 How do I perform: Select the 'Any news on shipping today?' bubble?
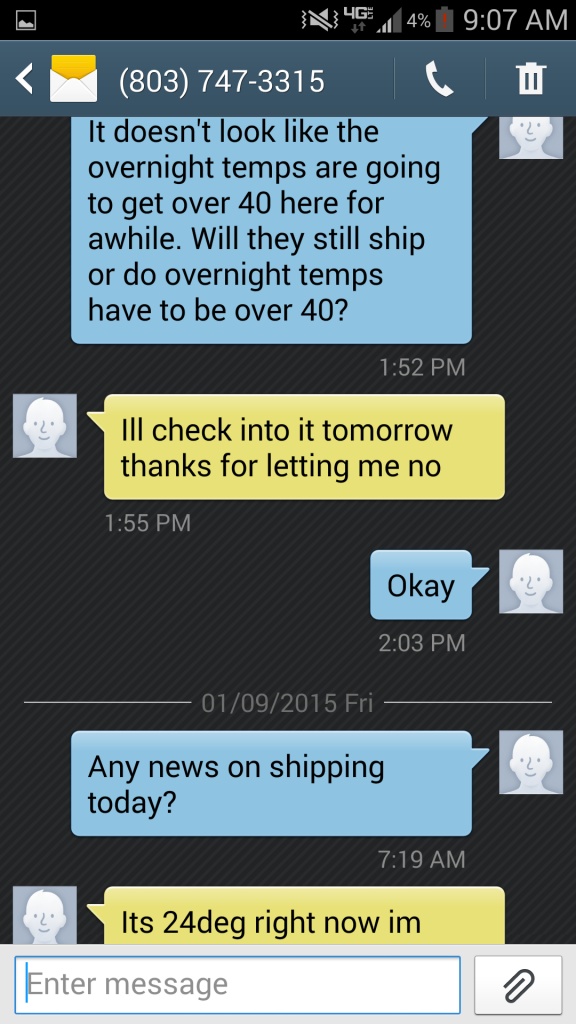pyautogui.click(x=271, y=783)
